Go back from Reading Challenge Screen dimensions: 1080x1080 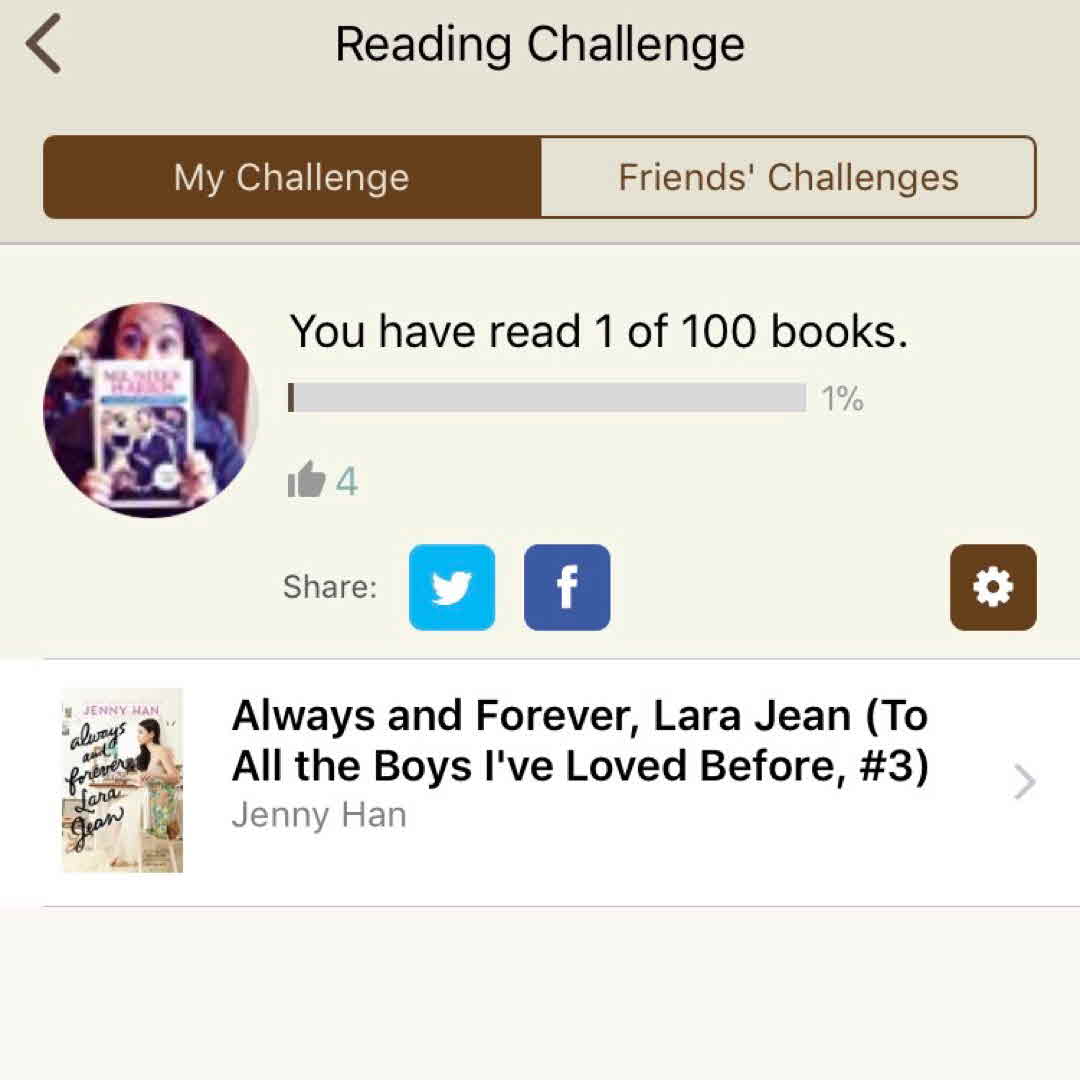44,47
